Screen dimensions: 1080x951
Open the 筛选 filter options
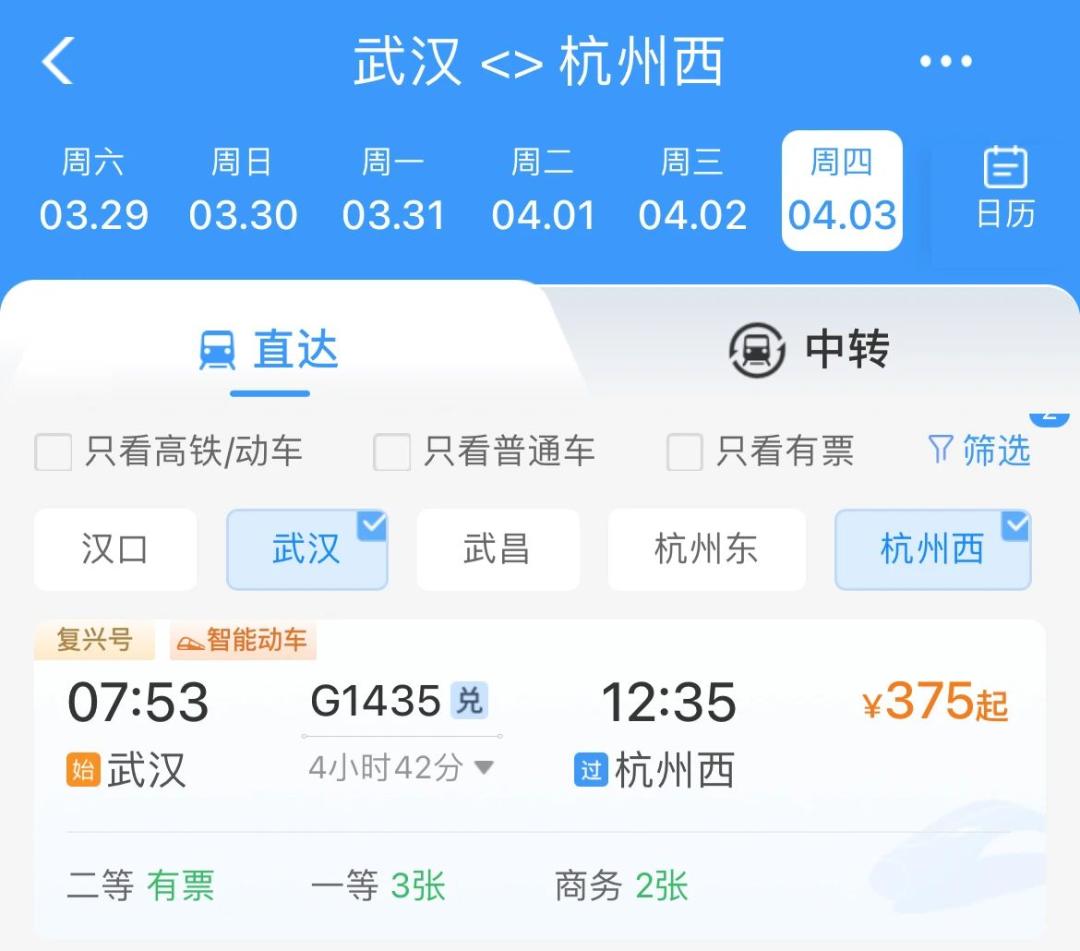pyautogui.click(x=980, y=451)
